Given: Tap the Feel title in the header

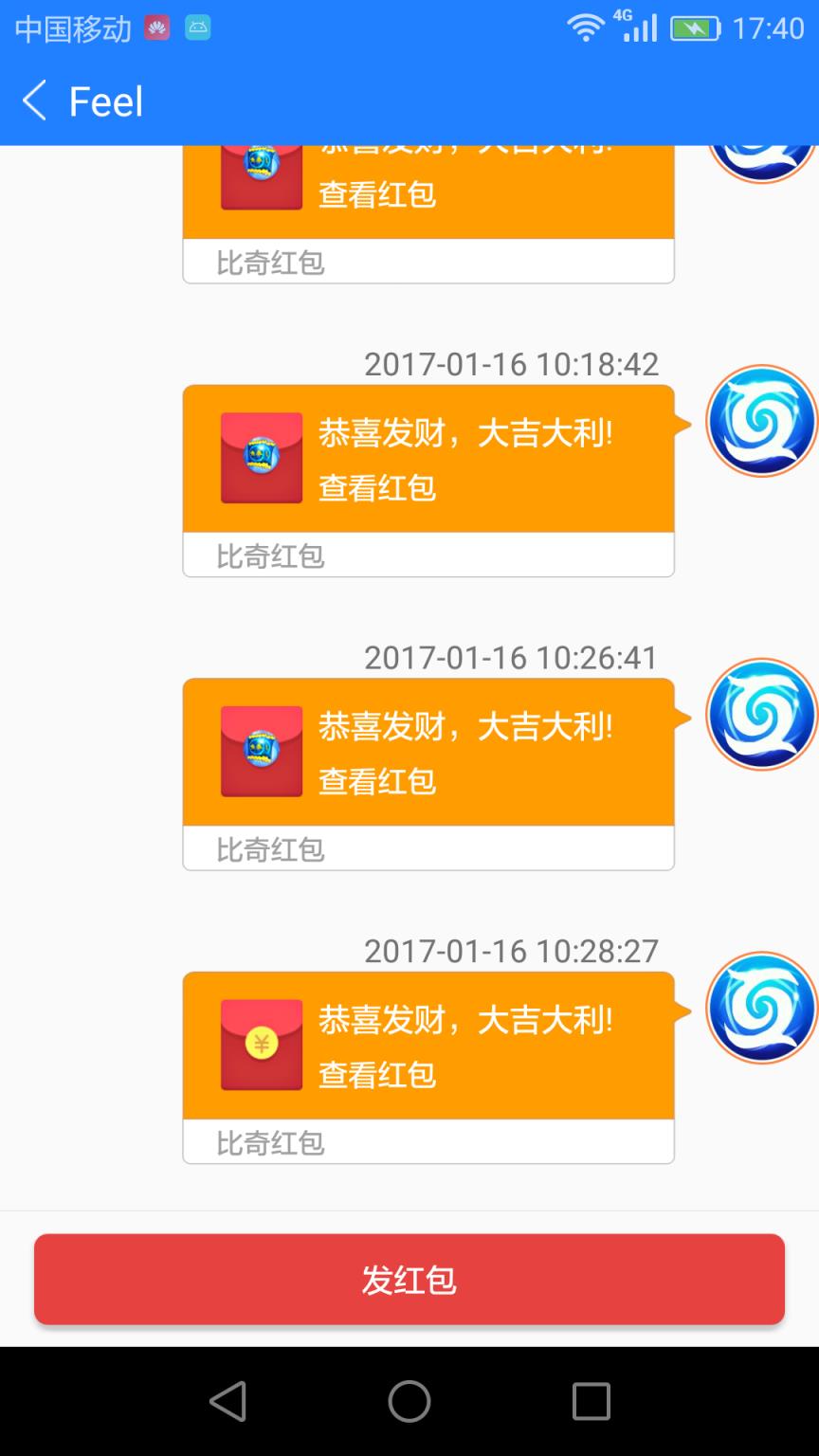Looking at the screenshot, I should pyautogui.click(x=104, y=100).
